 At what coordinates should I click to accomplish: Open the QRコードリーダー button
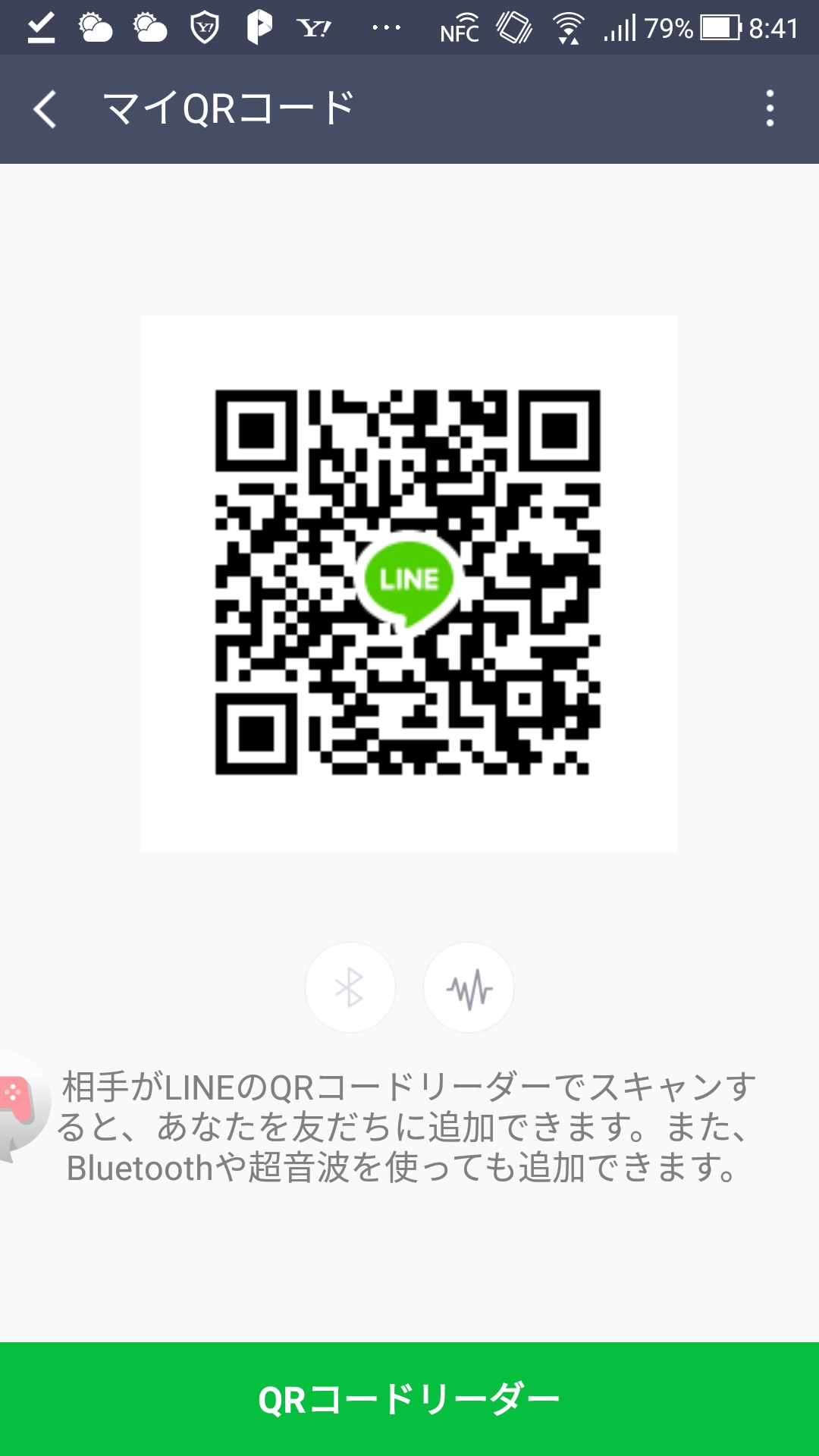point(409,1399)
